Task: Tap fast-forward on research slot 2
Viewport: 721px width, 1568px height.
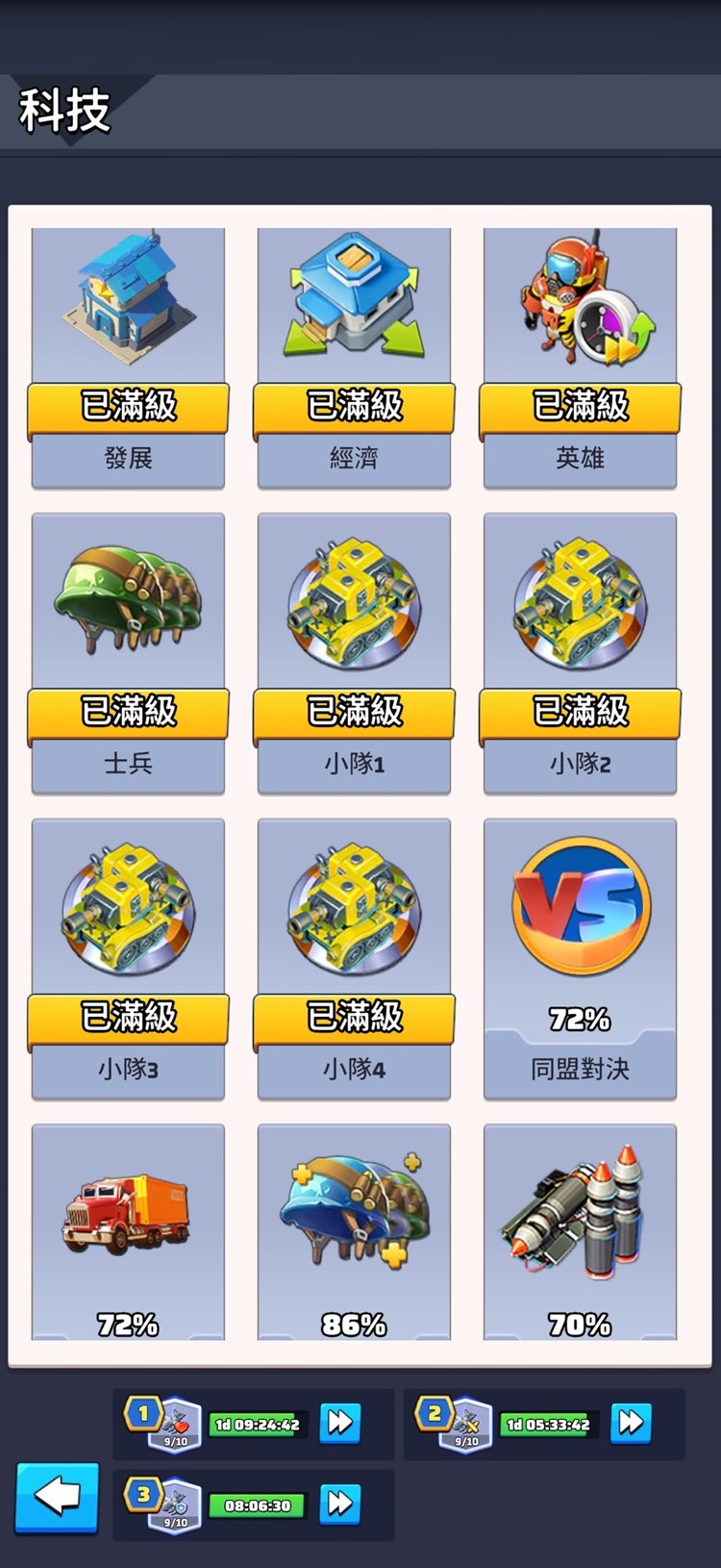Action: point(632,1424)
